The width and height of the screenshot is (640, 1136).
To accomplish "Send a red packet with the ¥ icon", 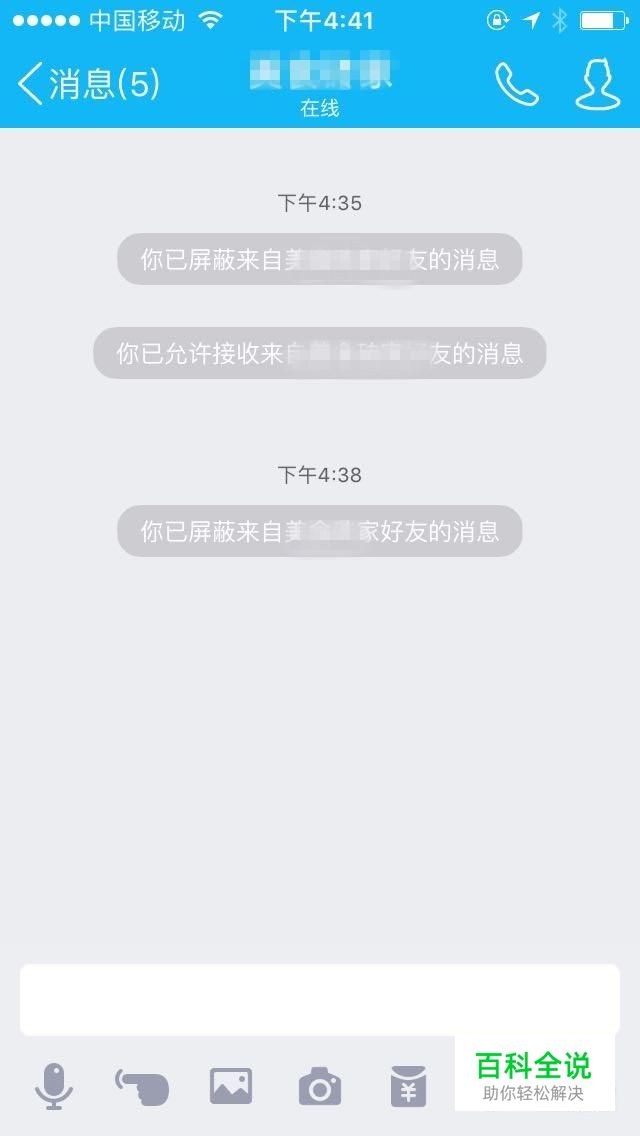I will click(409, 1086).
